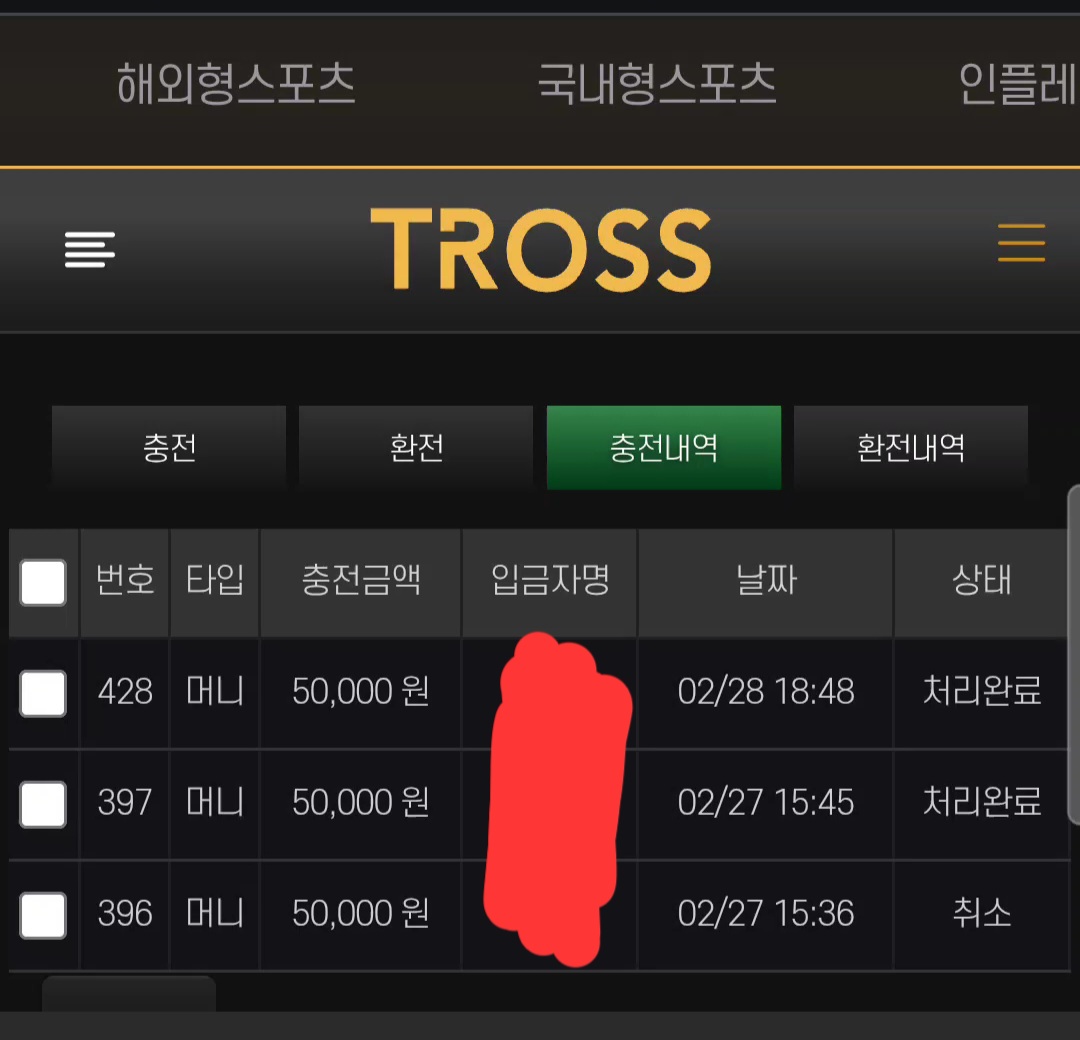The width and height of the screenshot is (1080, 1040).
Task: Tick the select-all checkbox in table header
Action: [x=43, y=582]
